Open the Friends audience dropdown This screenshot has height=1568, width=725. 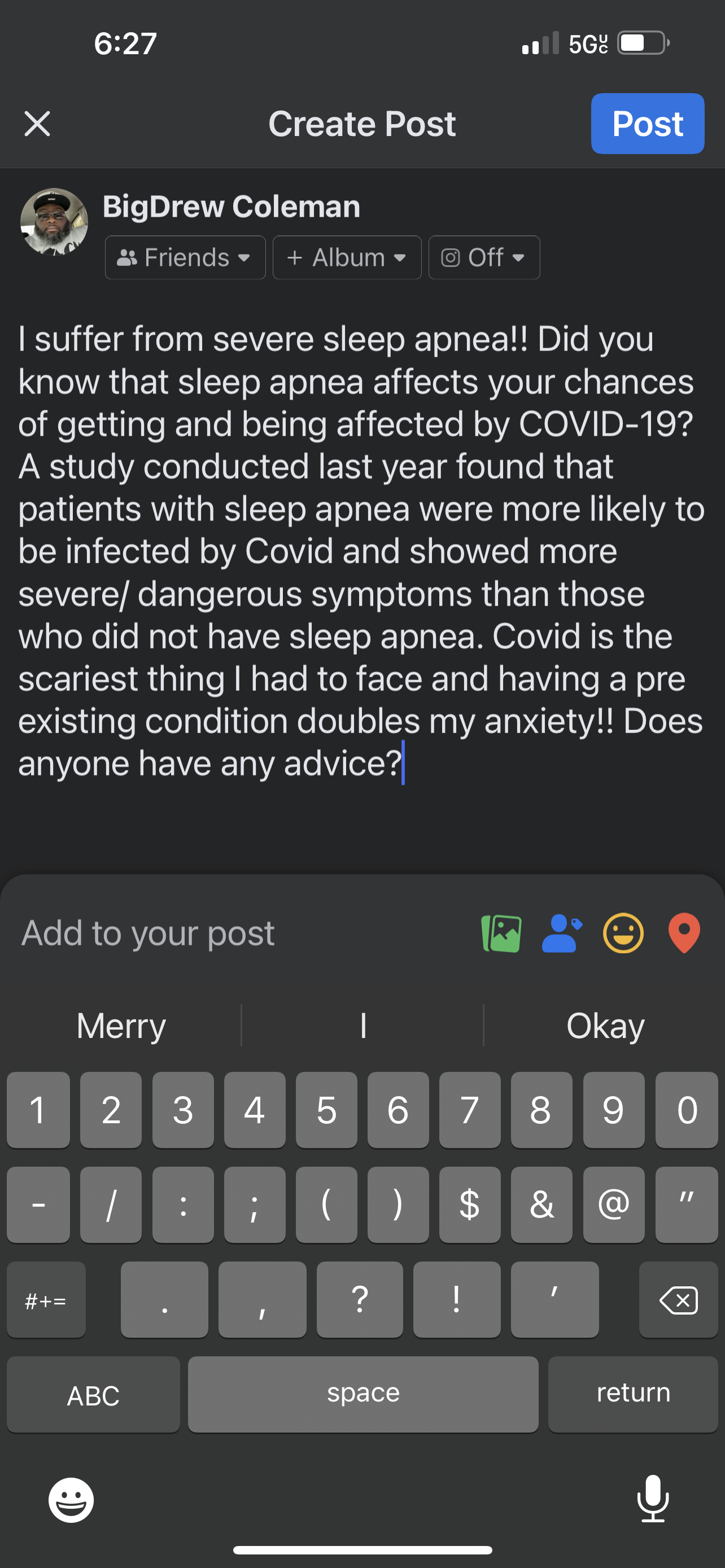tap(185, 257)
